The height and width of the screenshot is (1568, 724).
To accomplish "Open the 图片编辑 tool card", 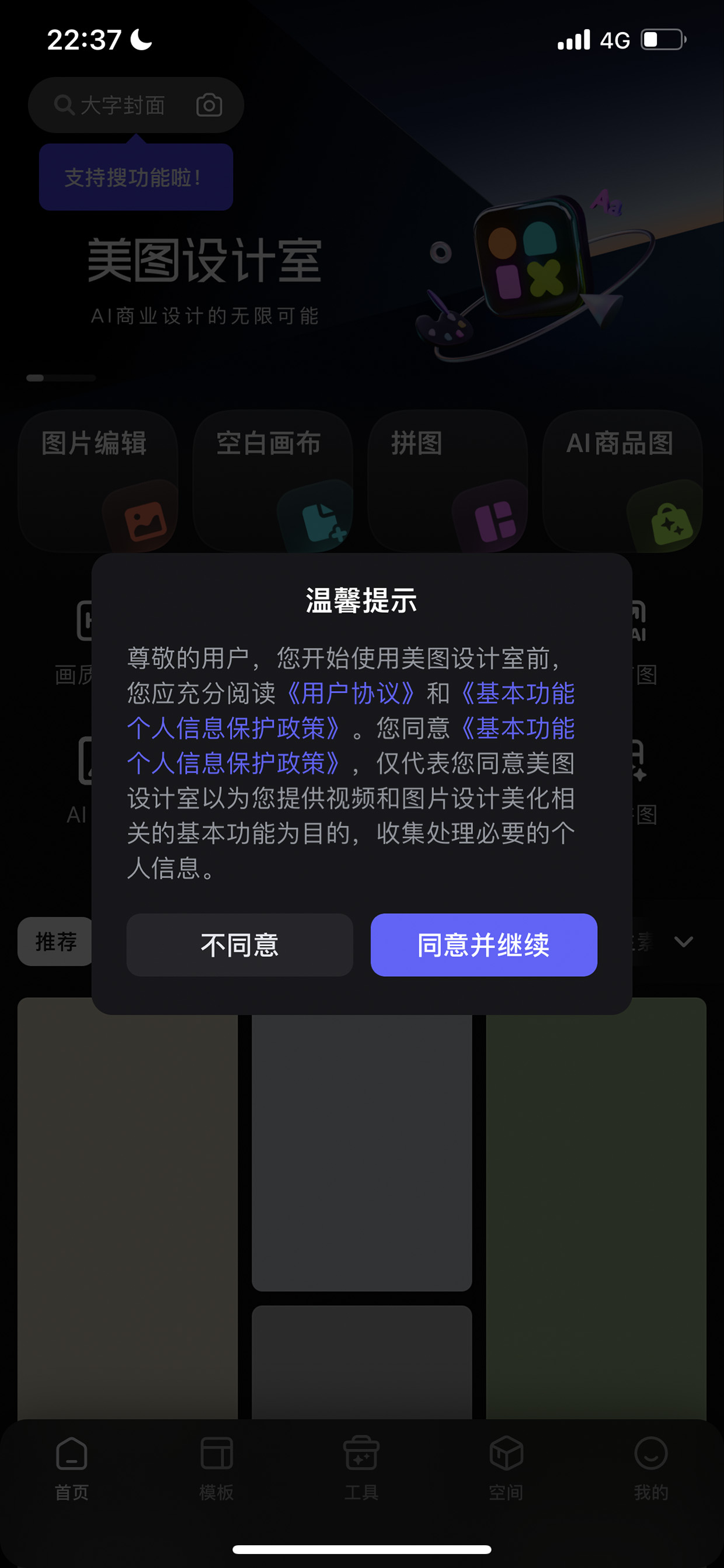I will point(98,481).
